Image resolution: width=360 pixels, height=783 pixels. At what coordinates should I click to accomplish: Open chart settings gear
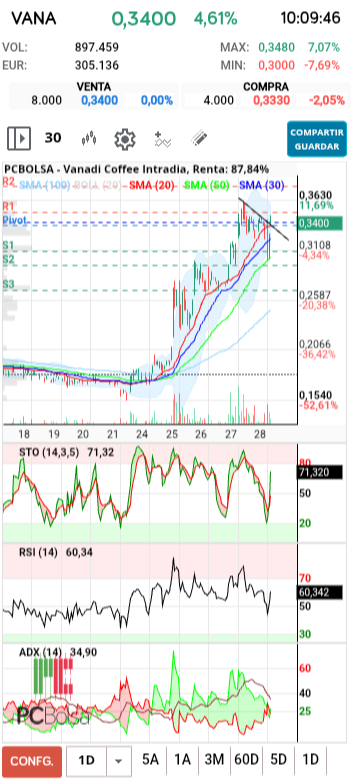click(x=125, y=139)
